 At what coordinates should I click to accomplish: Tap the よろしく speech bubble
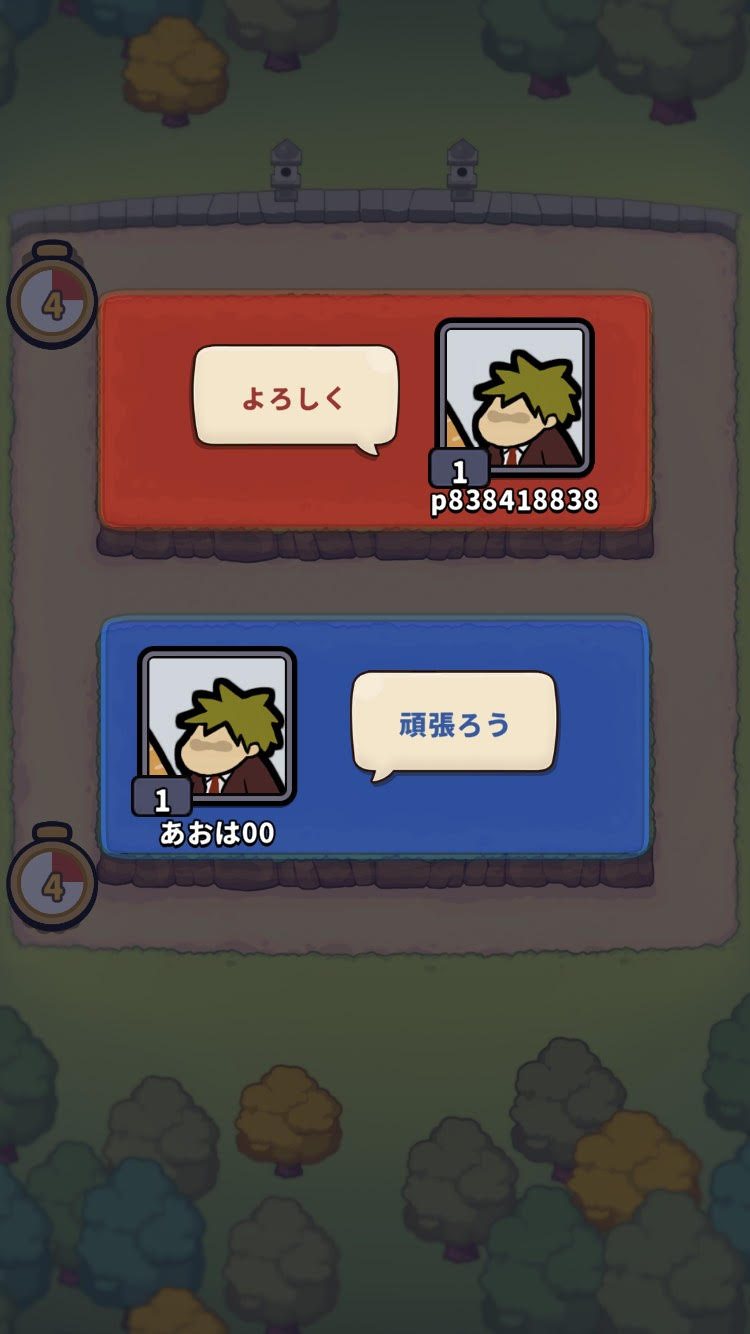(x=295, y=396)
